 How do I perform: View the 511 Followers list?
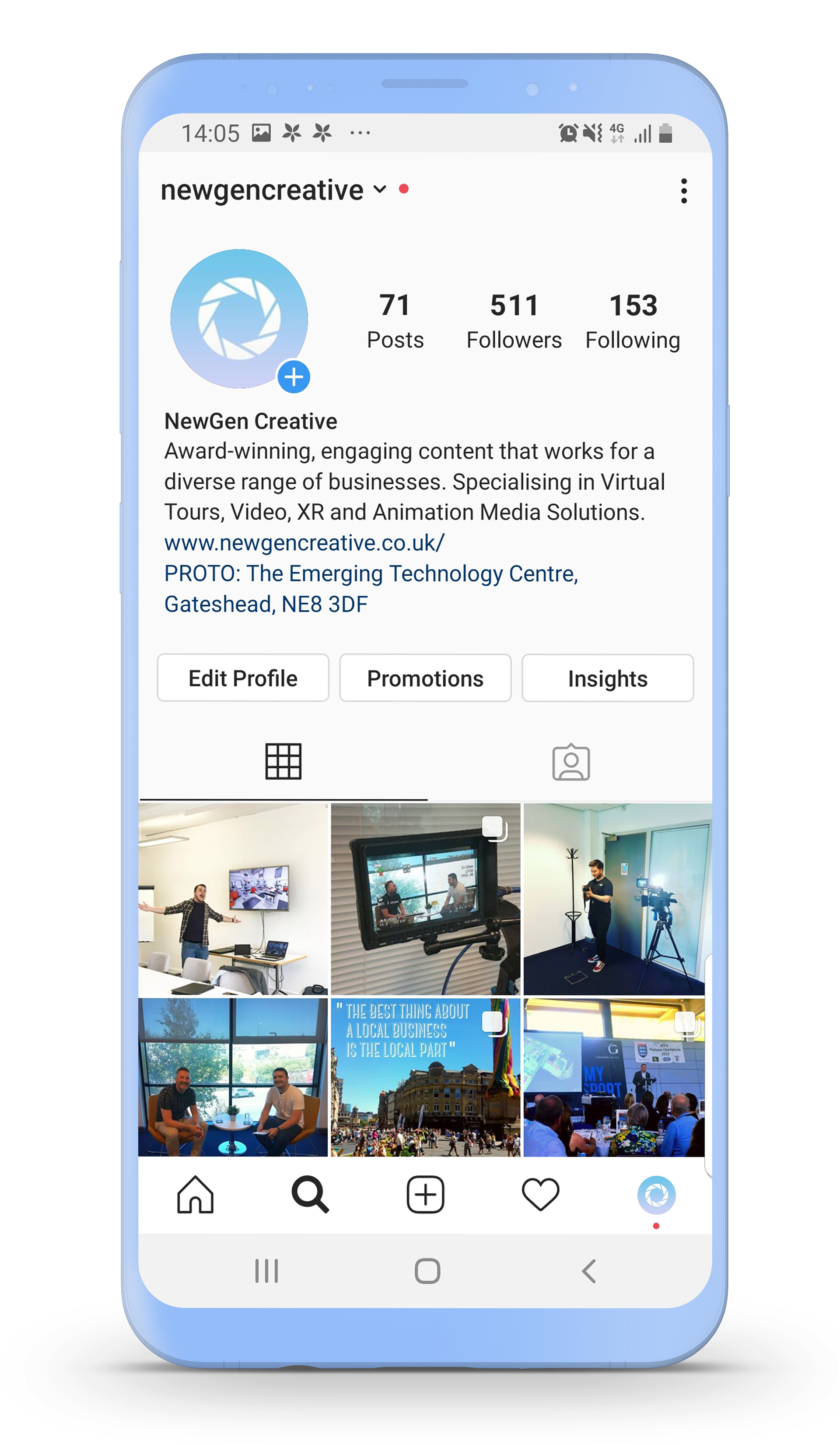(513, 320)
